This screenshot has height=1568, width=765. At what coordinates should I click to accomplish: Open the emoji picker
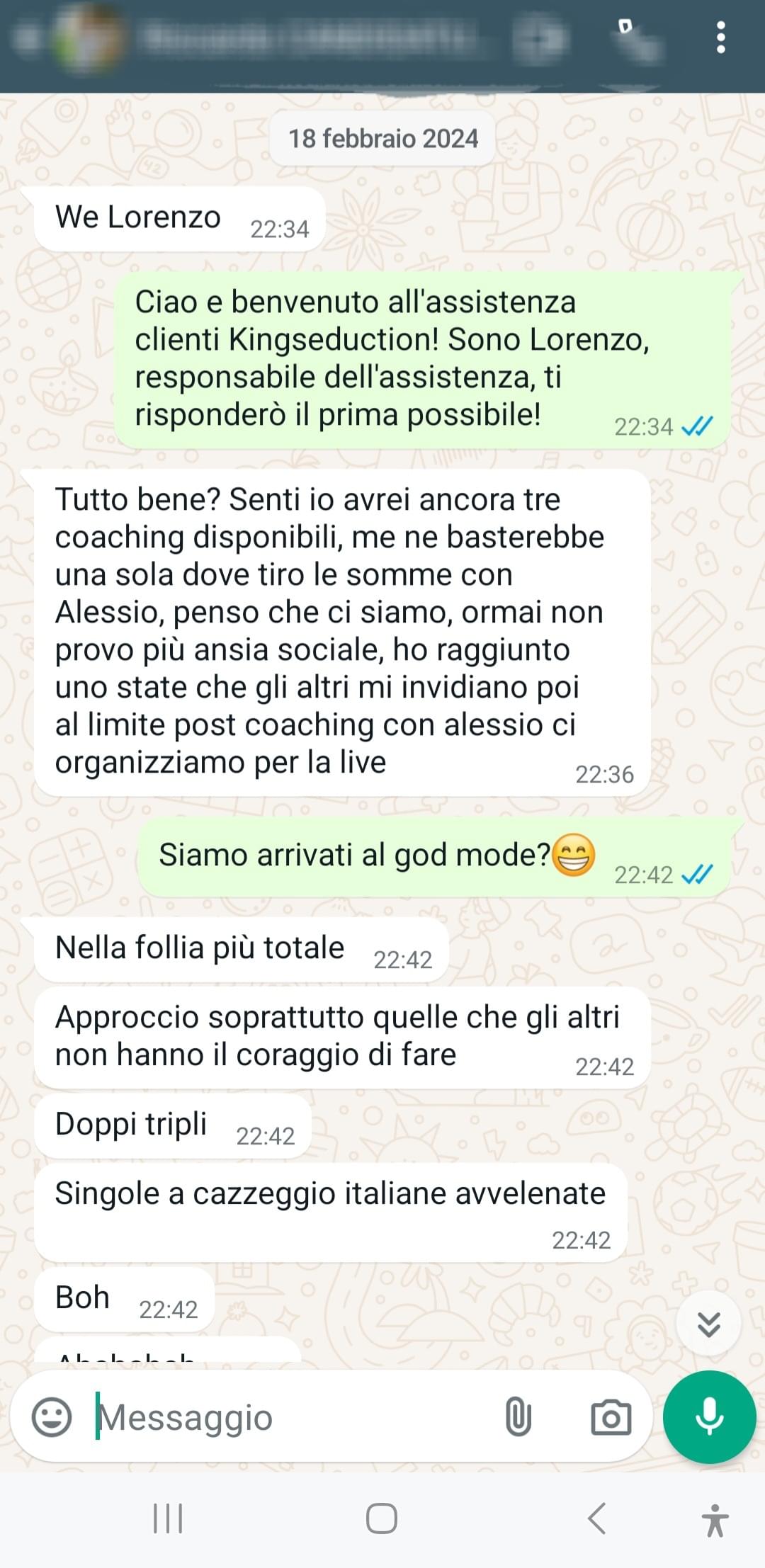(x=52, y=1417)
